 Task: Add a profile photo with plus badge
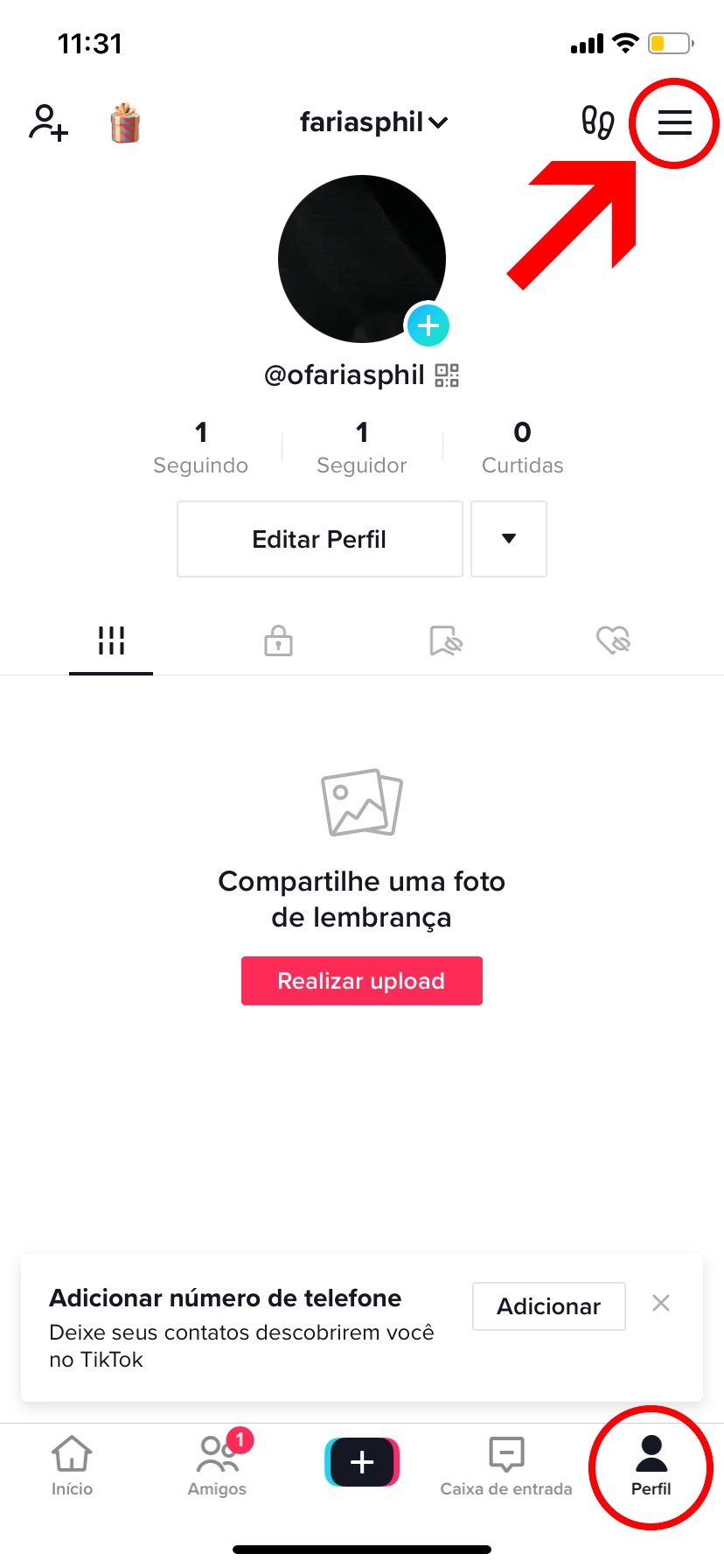[x=428, y=325]
